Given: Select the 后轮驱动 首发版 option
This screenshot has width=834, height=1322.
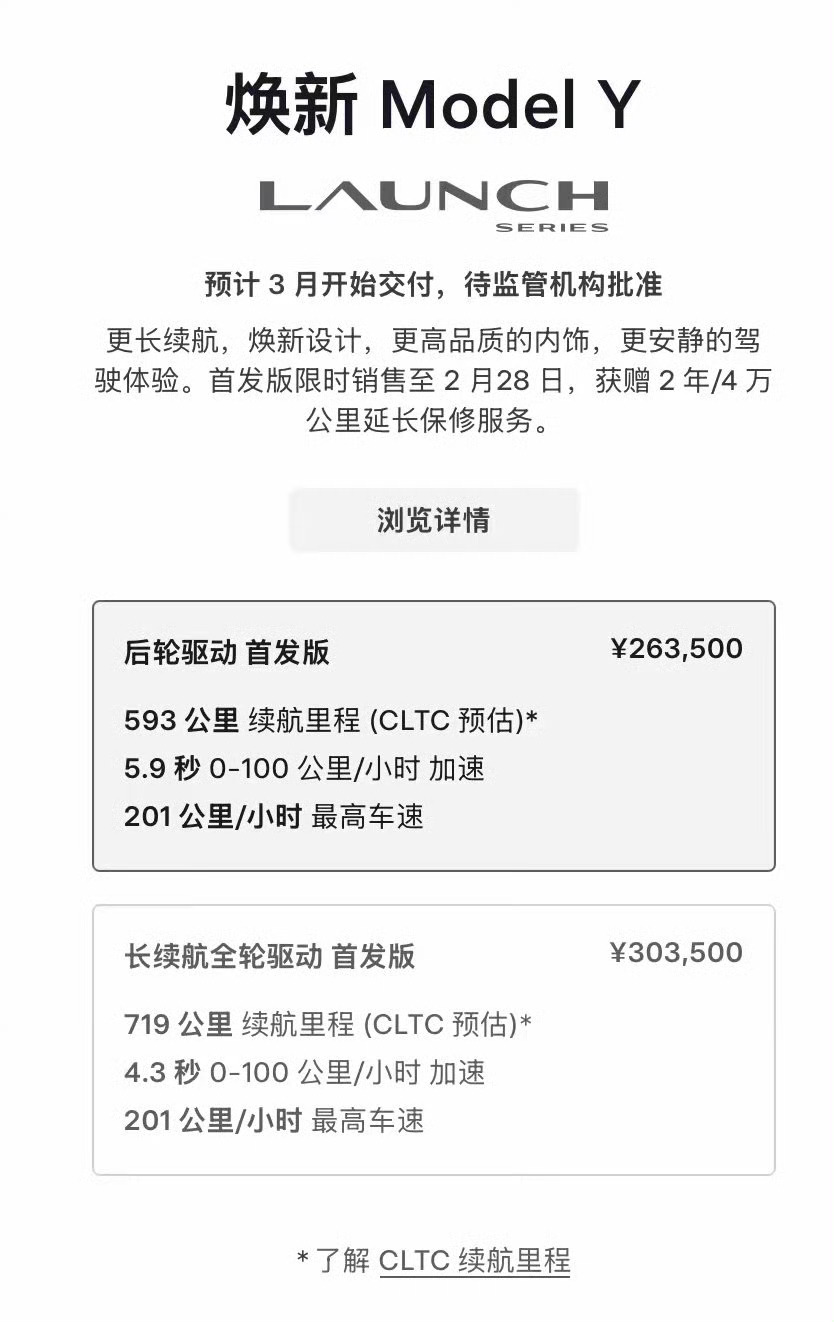Looking at the screenshot, I should pos(433,735).
